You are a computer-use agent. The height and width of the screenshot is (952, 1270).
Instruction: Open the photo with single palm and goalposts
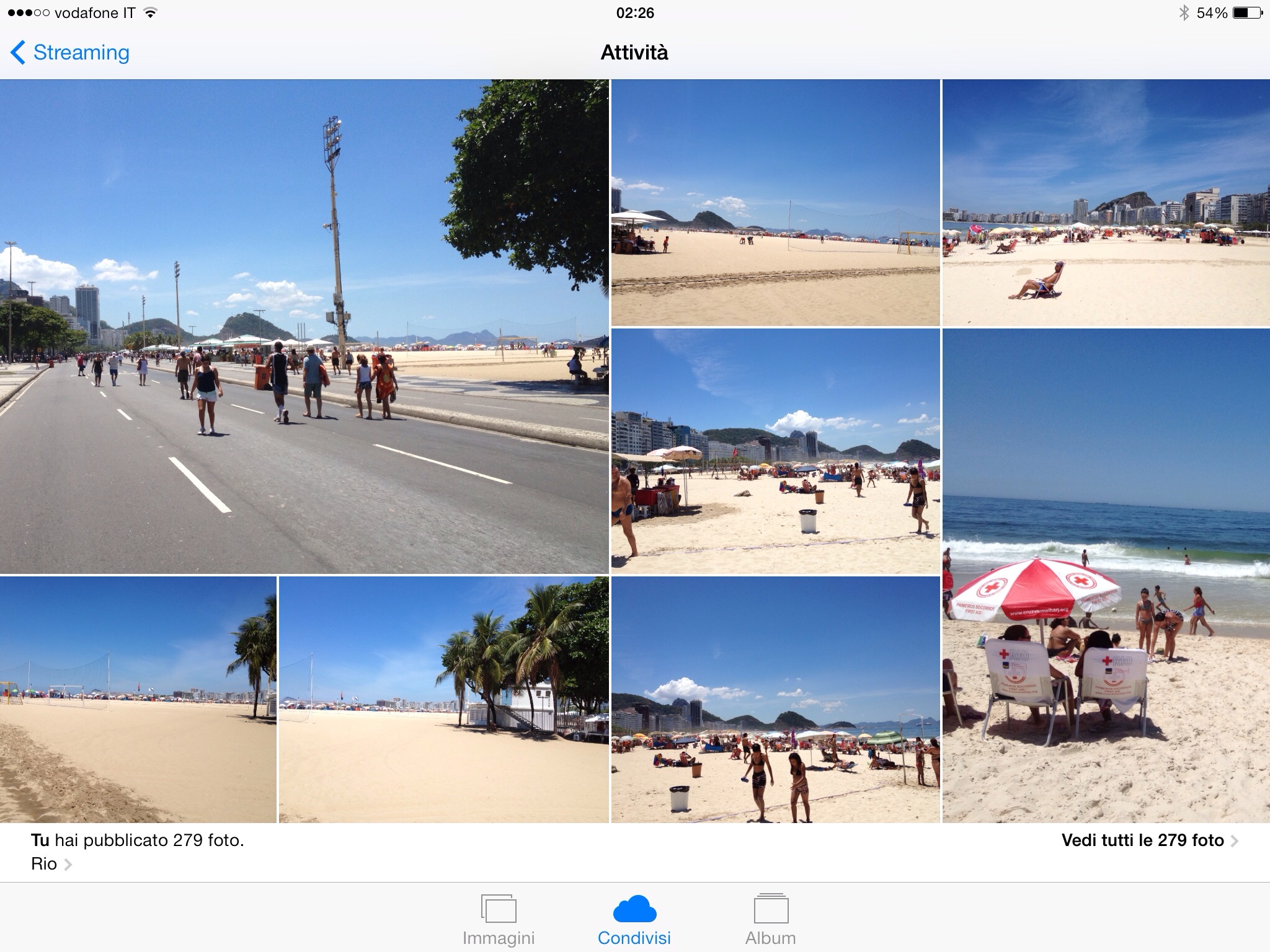point(138,700)
